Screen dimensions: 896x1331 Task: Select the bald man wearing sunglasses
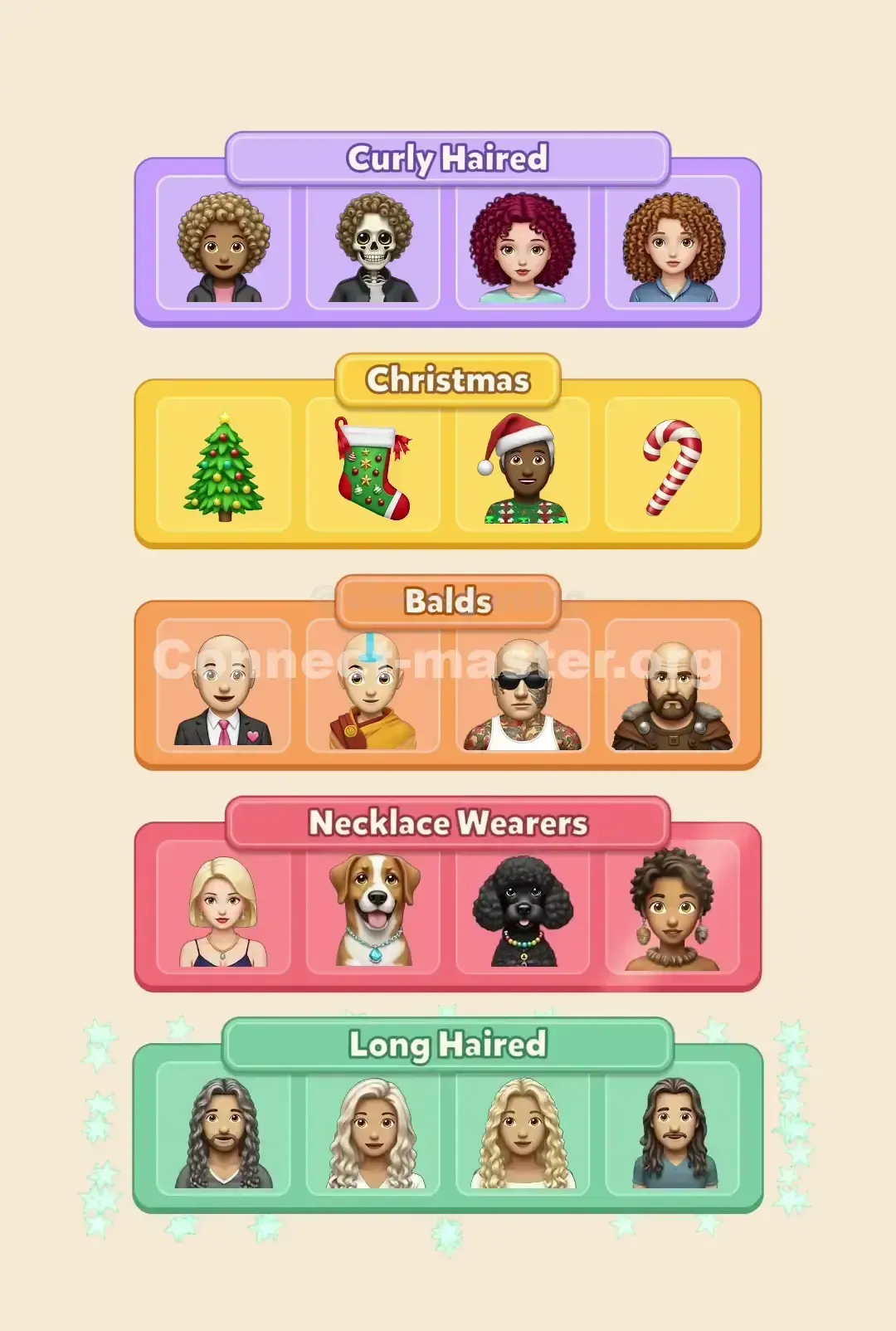(521, 687)
